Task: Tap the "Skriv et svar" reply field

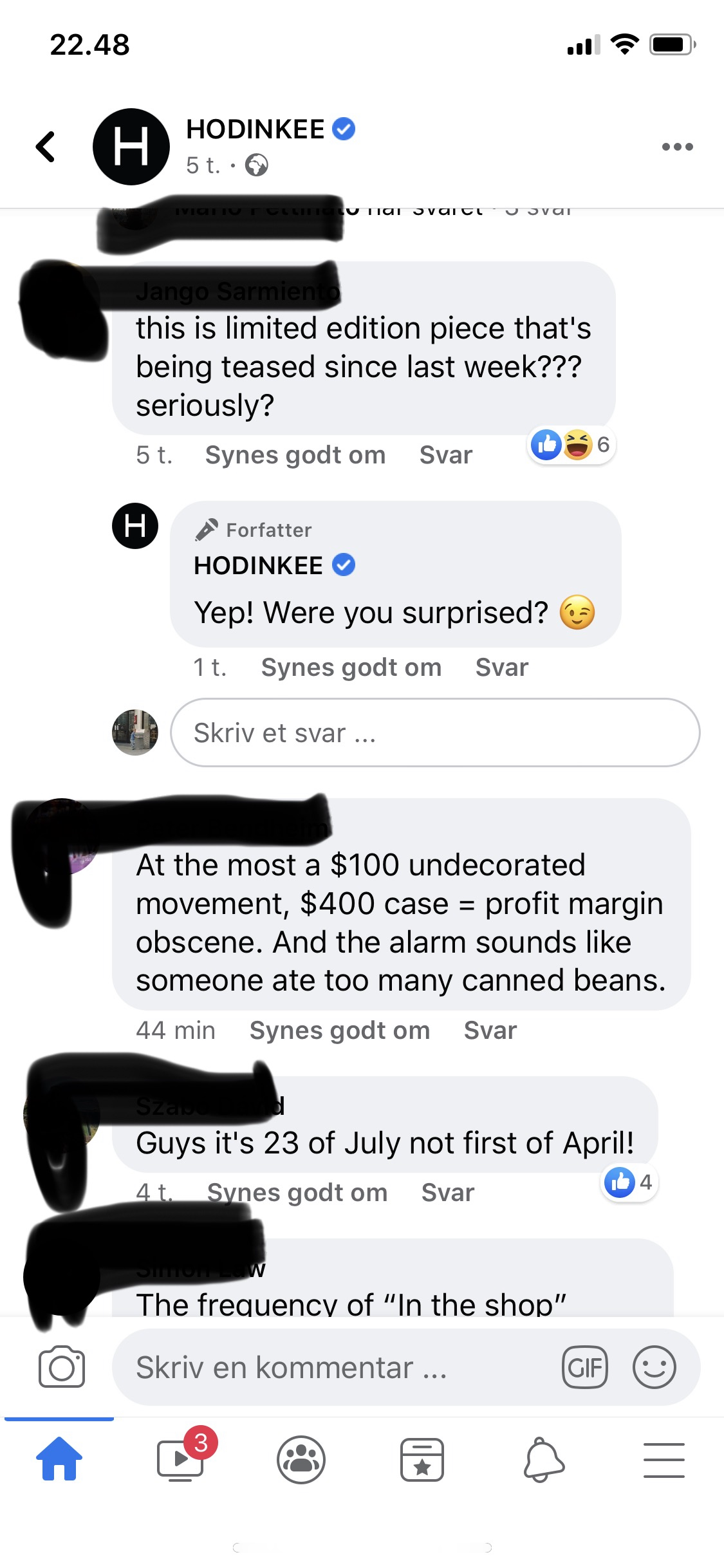Action: coord(434,733)
